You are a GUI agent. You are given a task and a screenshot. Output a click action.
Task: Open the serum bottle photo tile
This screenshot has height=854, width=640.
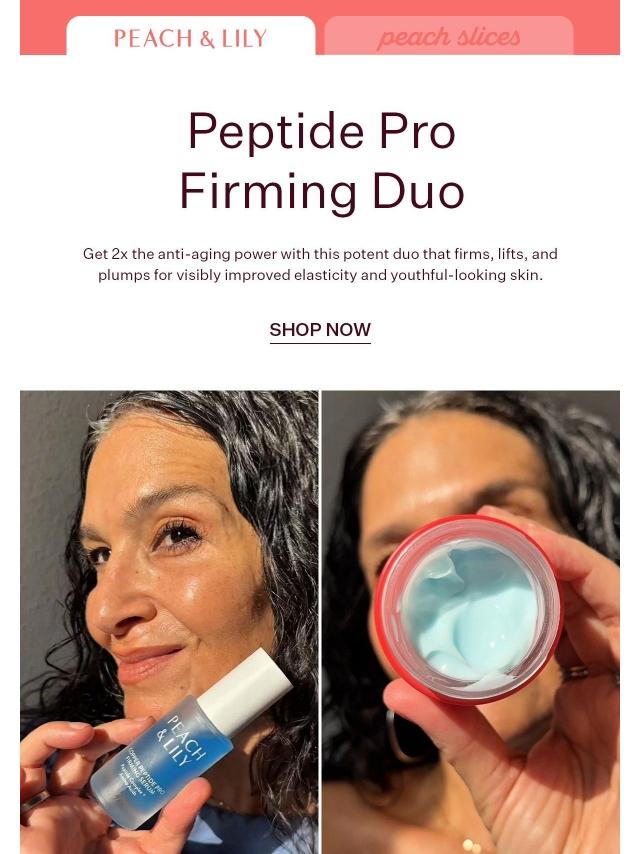(x=169, y=620)
